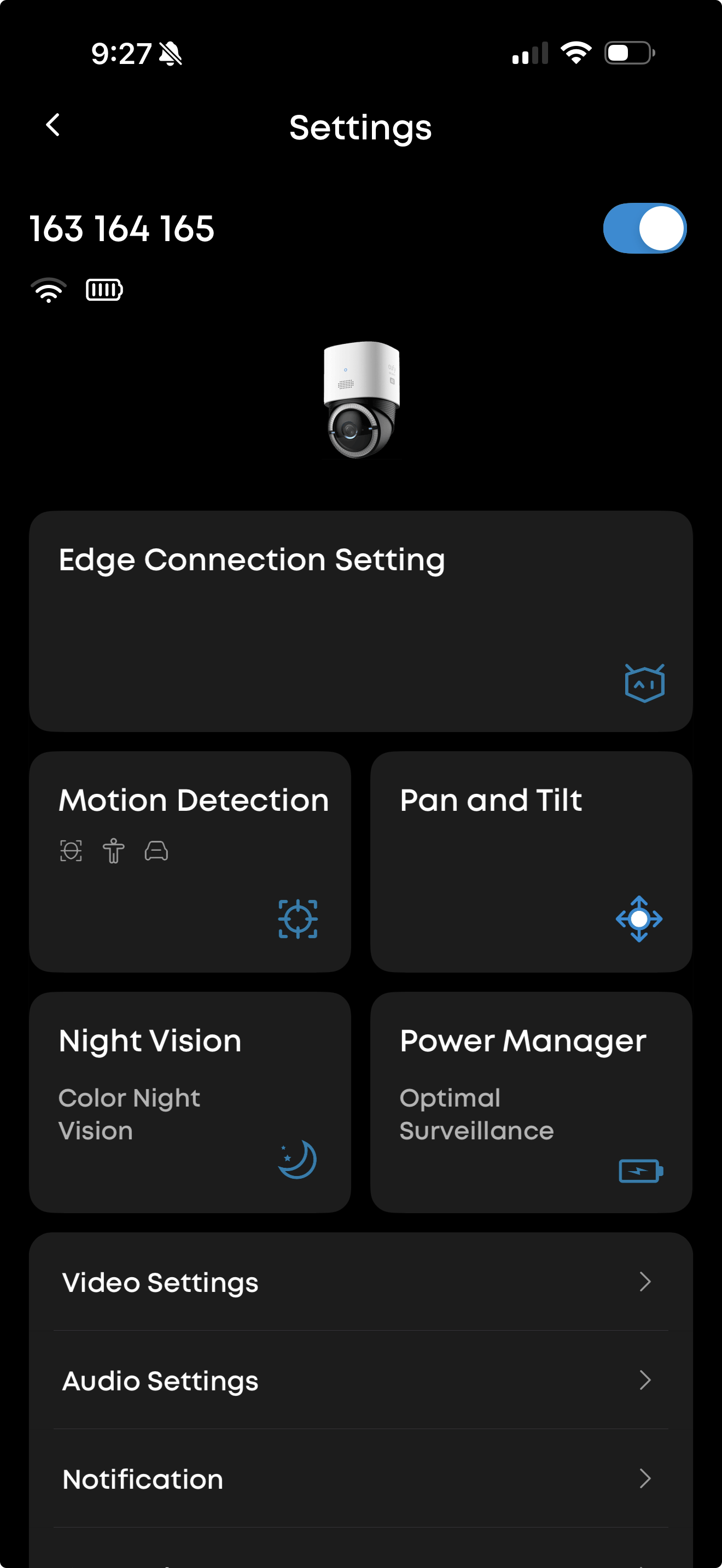Open the Edge Connection AI robot icon

[x=643, y=682]
